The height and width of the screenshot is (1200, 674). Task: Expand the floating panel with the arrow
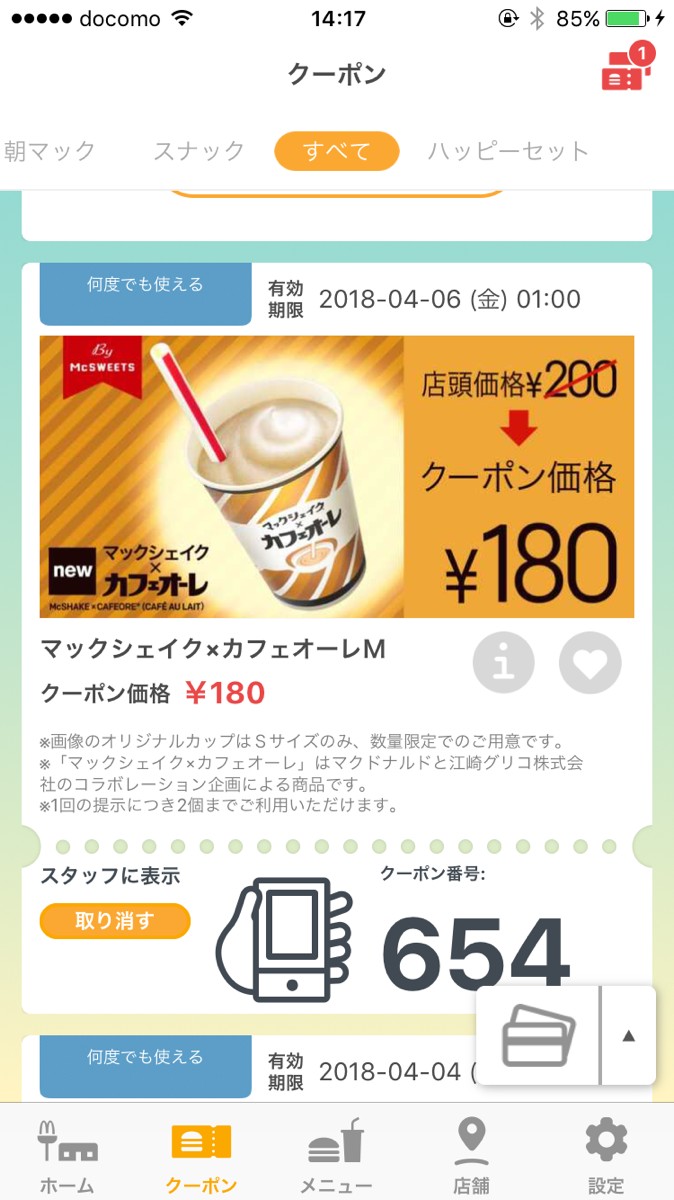coord(628,1036)
